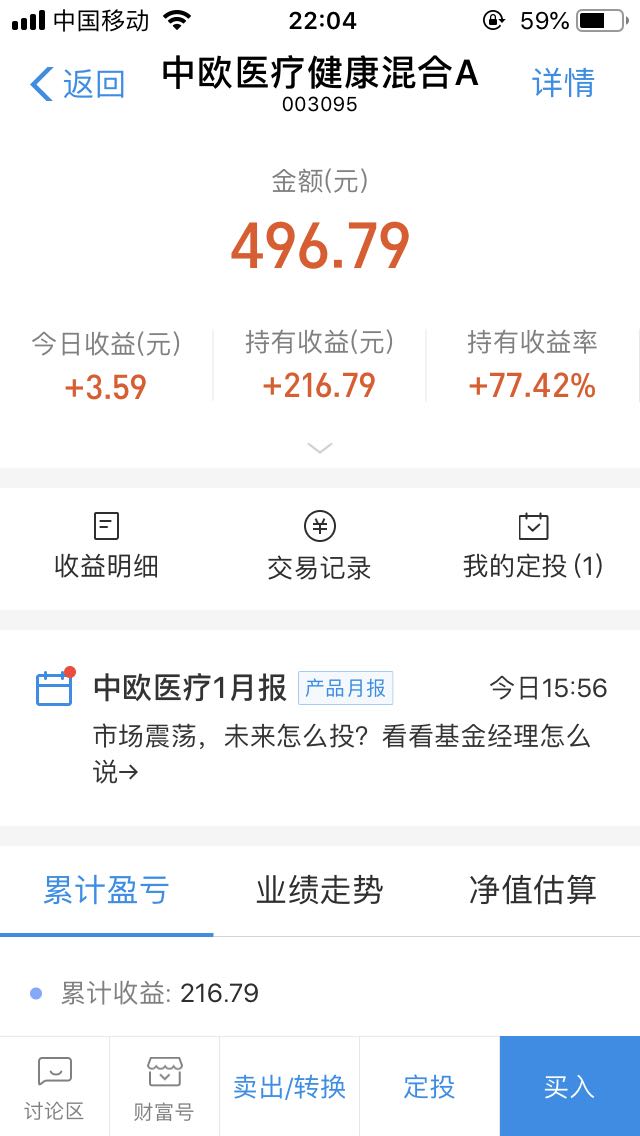The image size is (640, 1136).
Task: Open 收益明细 earnings breakdown
Action: coord(107,546)
